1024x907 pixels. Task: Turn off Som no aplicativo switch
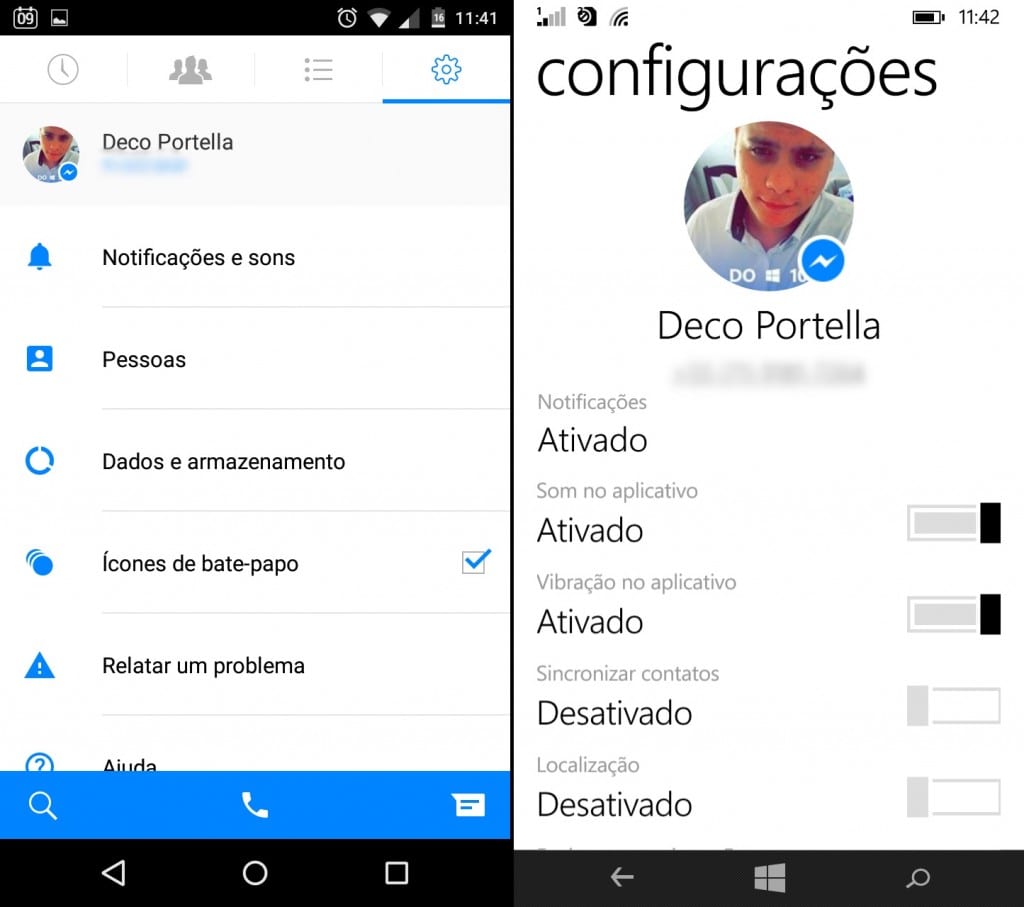(x=953, y=523)
